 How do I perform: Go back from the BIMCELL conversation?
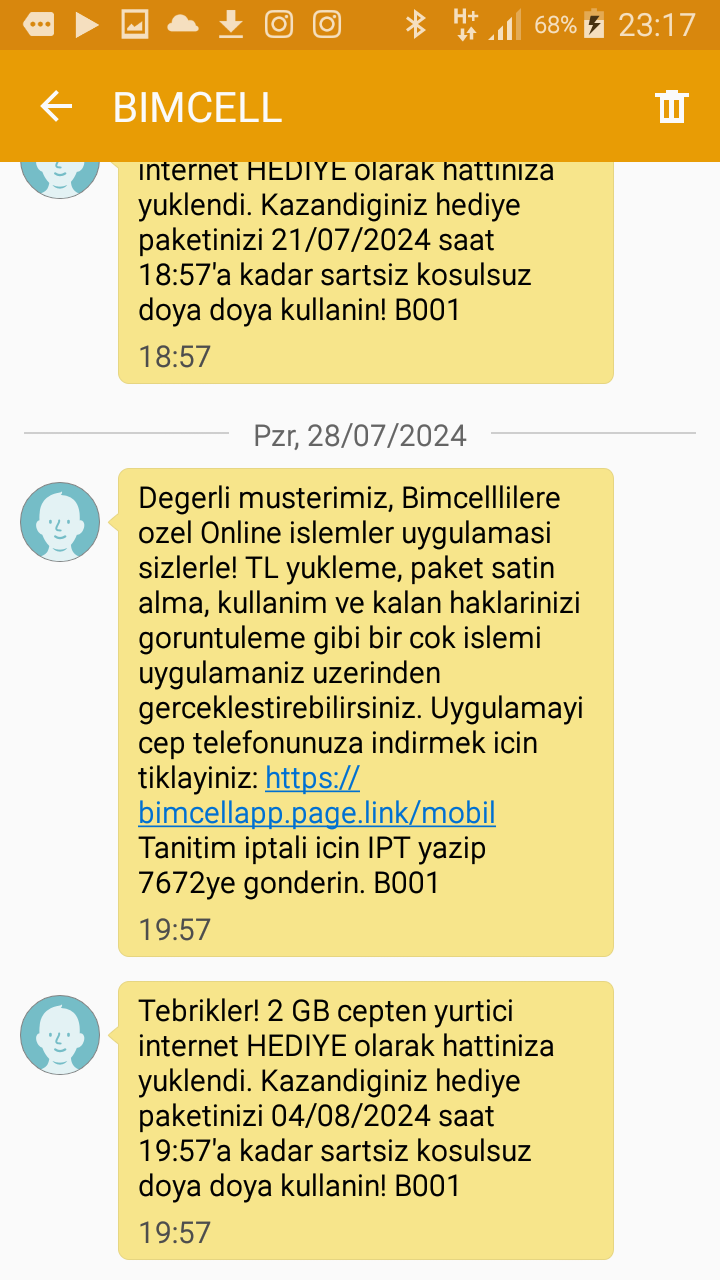pos(56,107)
